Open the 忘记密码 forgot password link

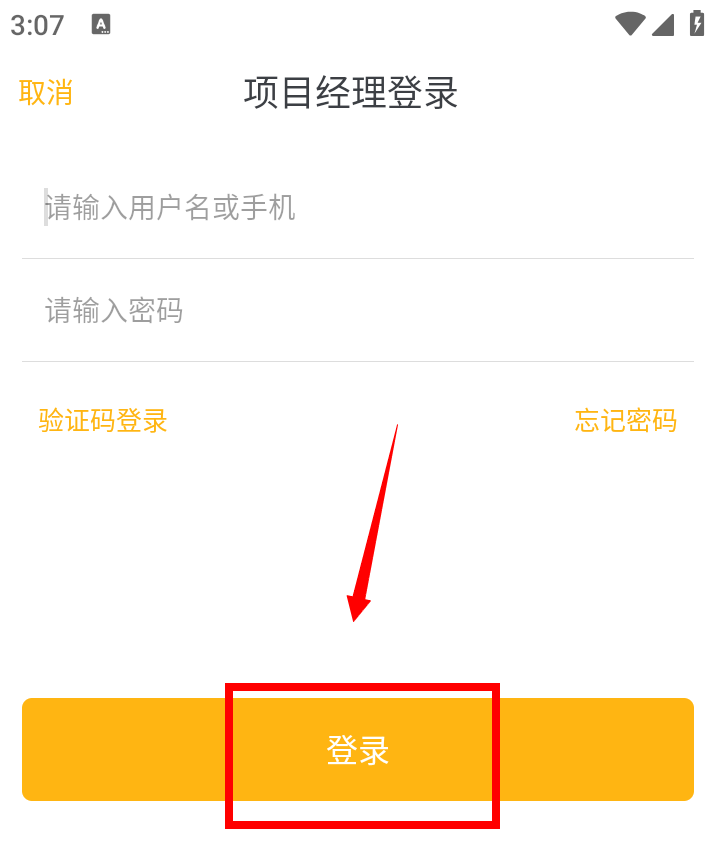click(x=625, y=421)
